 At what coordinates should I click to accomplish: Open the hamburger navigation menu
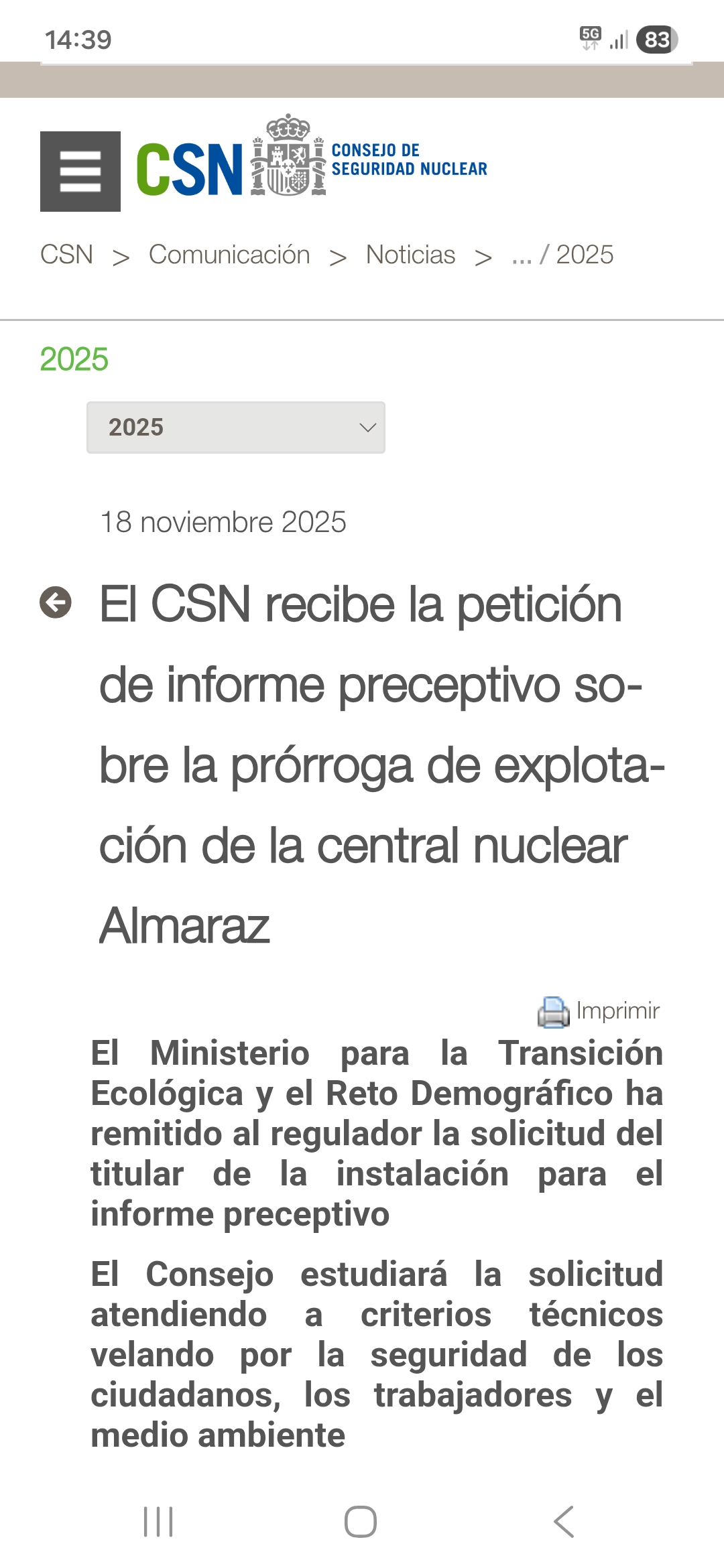[80, 172]
